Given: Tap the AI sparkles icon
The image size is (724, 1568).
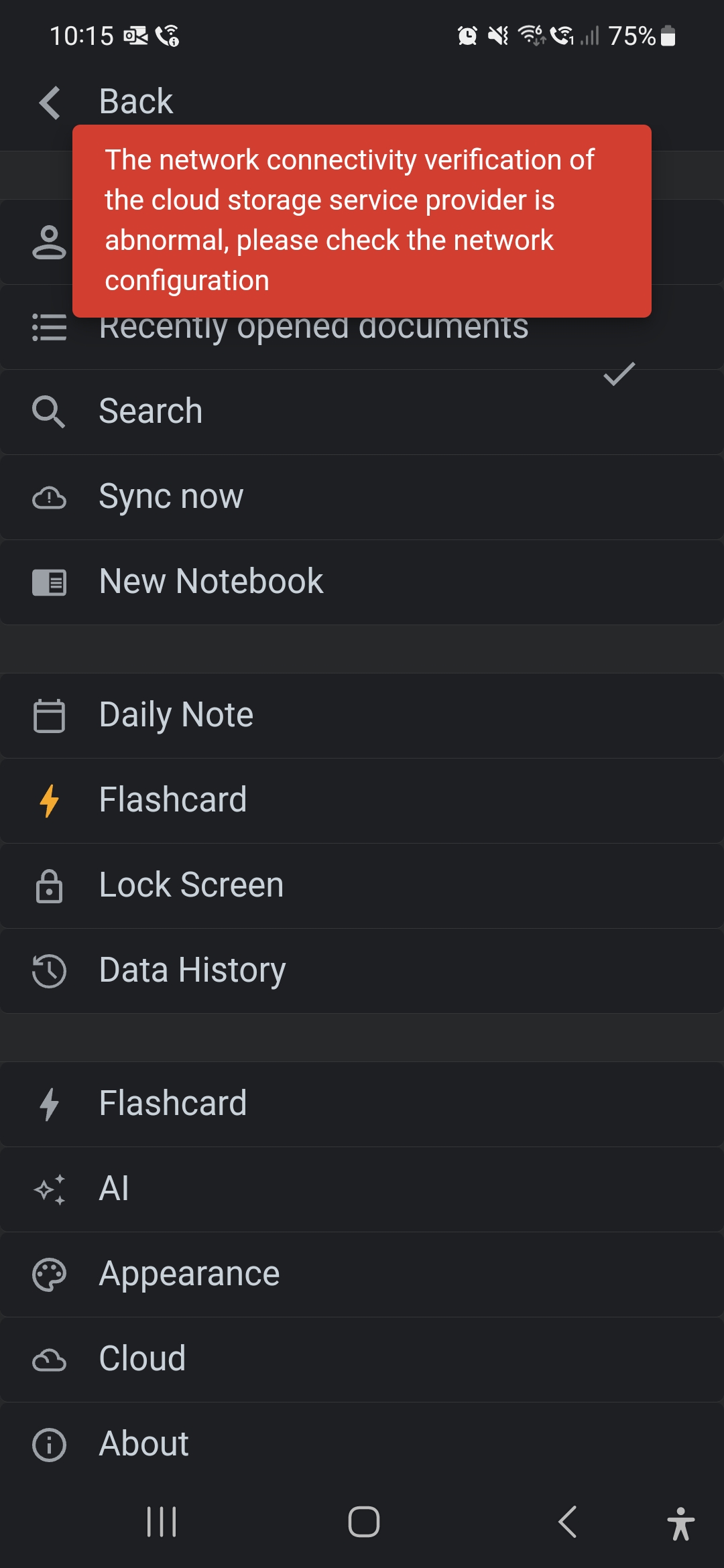Looking at the screenshot, I should coord(48,1189).
